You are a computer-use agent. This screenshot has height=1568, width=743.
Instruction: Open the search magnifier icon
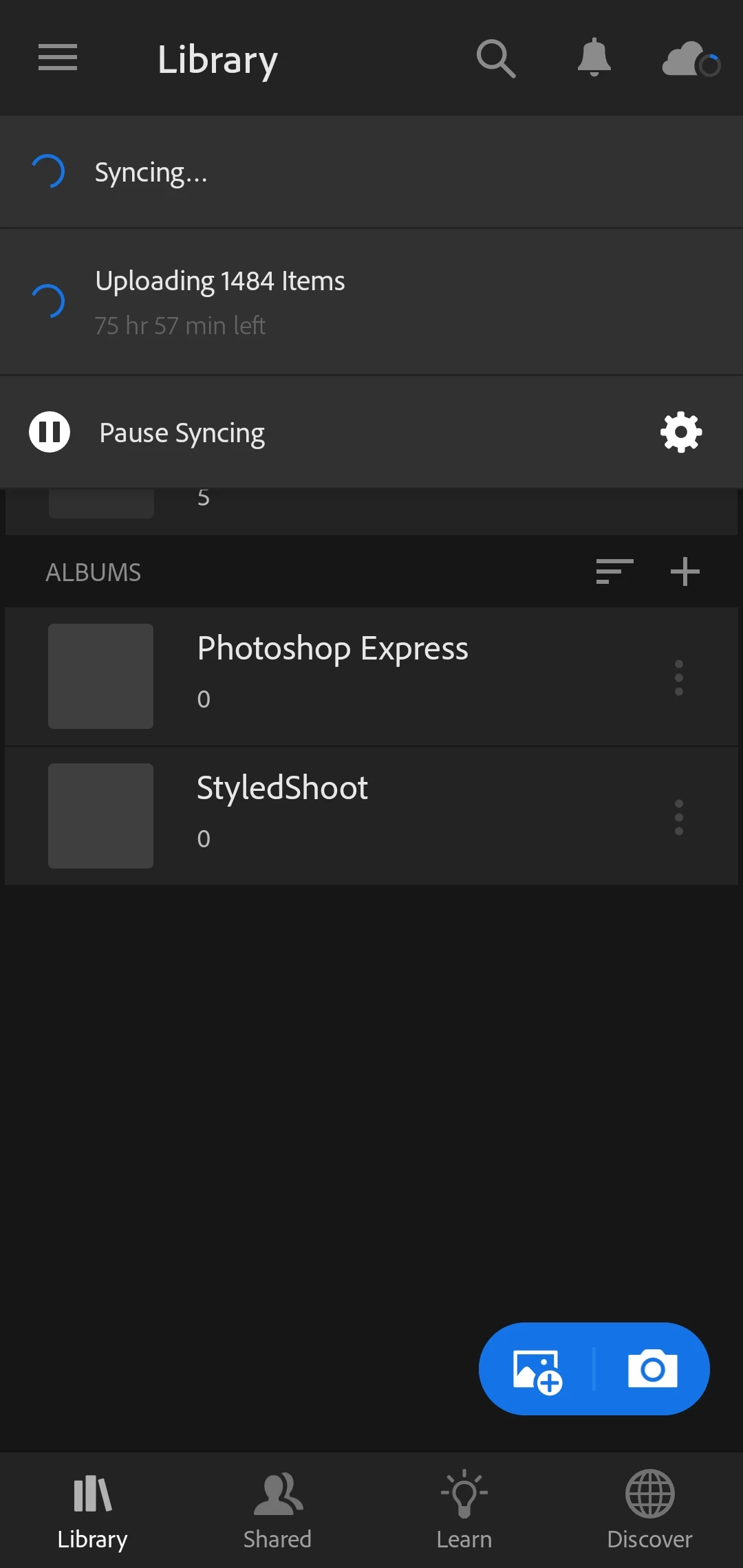pyautogui.click(x=496, y=59)
